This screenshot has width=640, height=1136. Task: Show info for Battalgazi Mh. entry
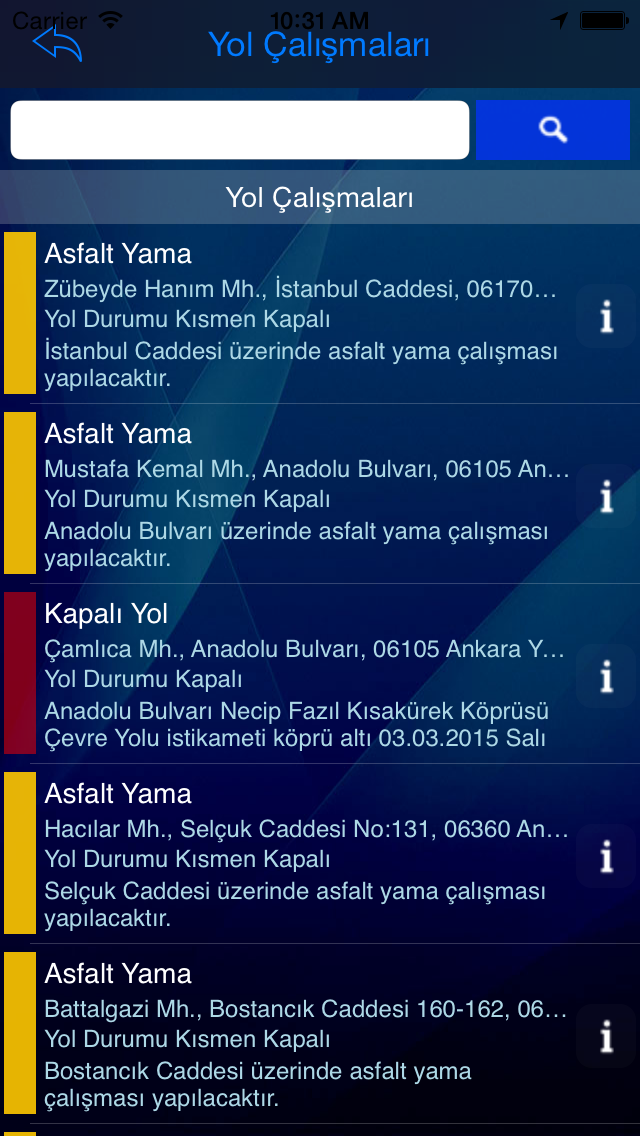pyautogui.click(x=607, y=1036)
